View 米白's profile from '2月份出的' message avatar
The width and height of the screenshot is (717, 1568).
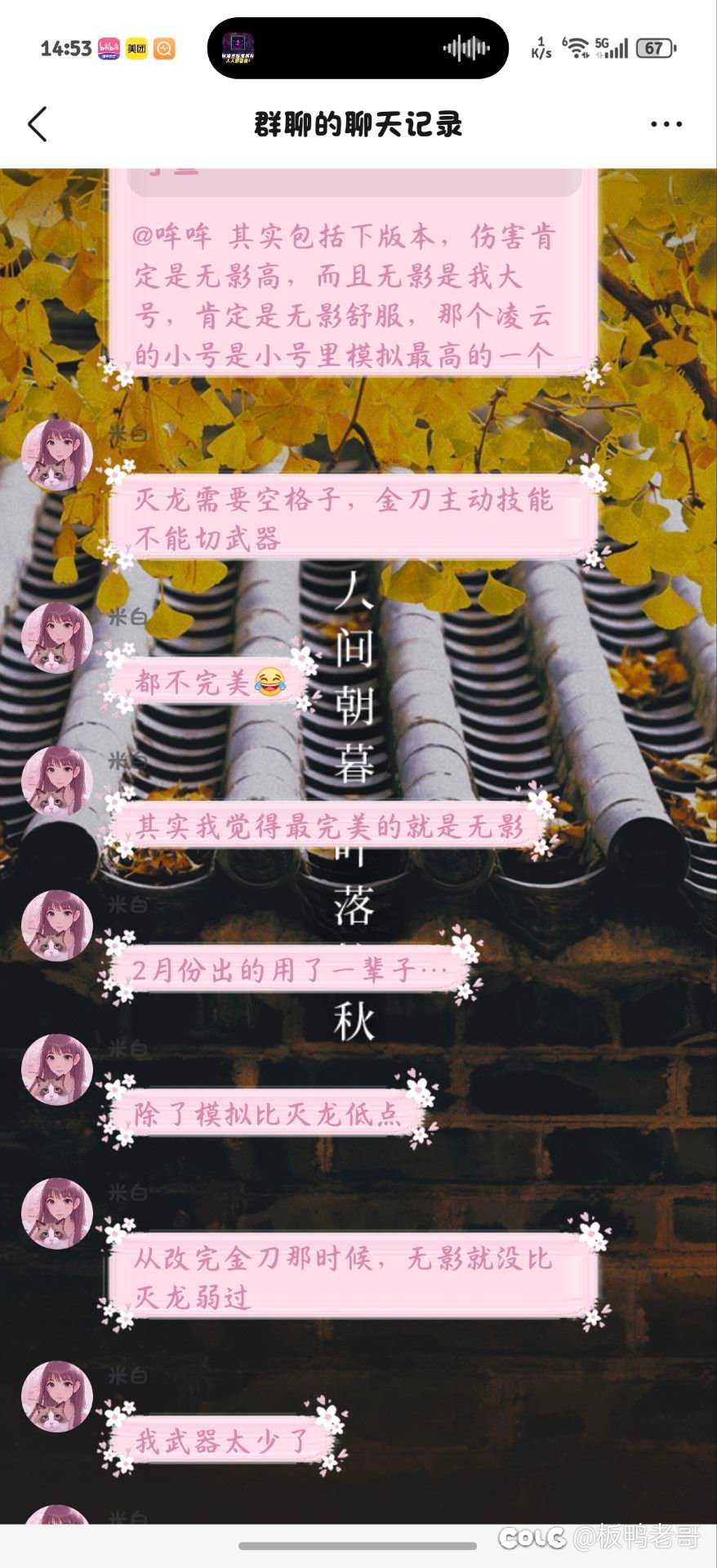[56, 925]
